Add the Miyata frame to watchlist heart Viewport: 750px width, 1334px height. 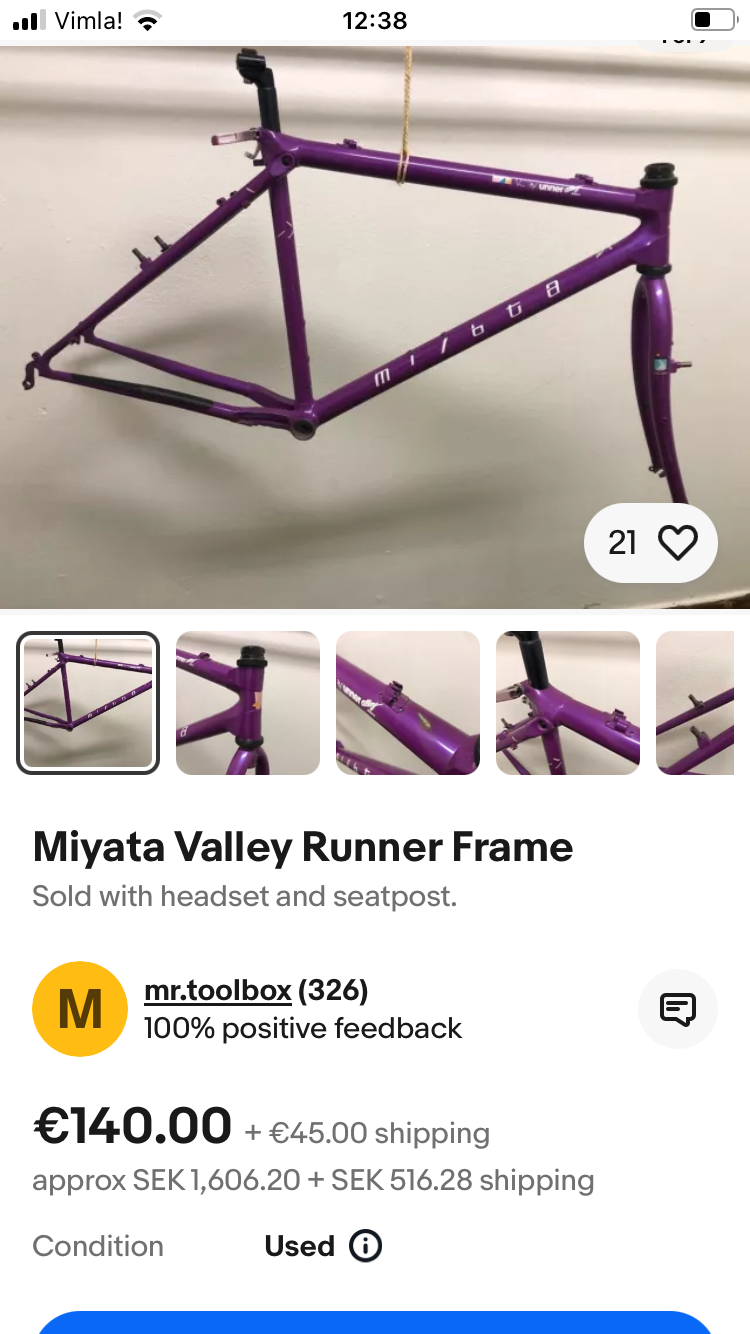677,543
